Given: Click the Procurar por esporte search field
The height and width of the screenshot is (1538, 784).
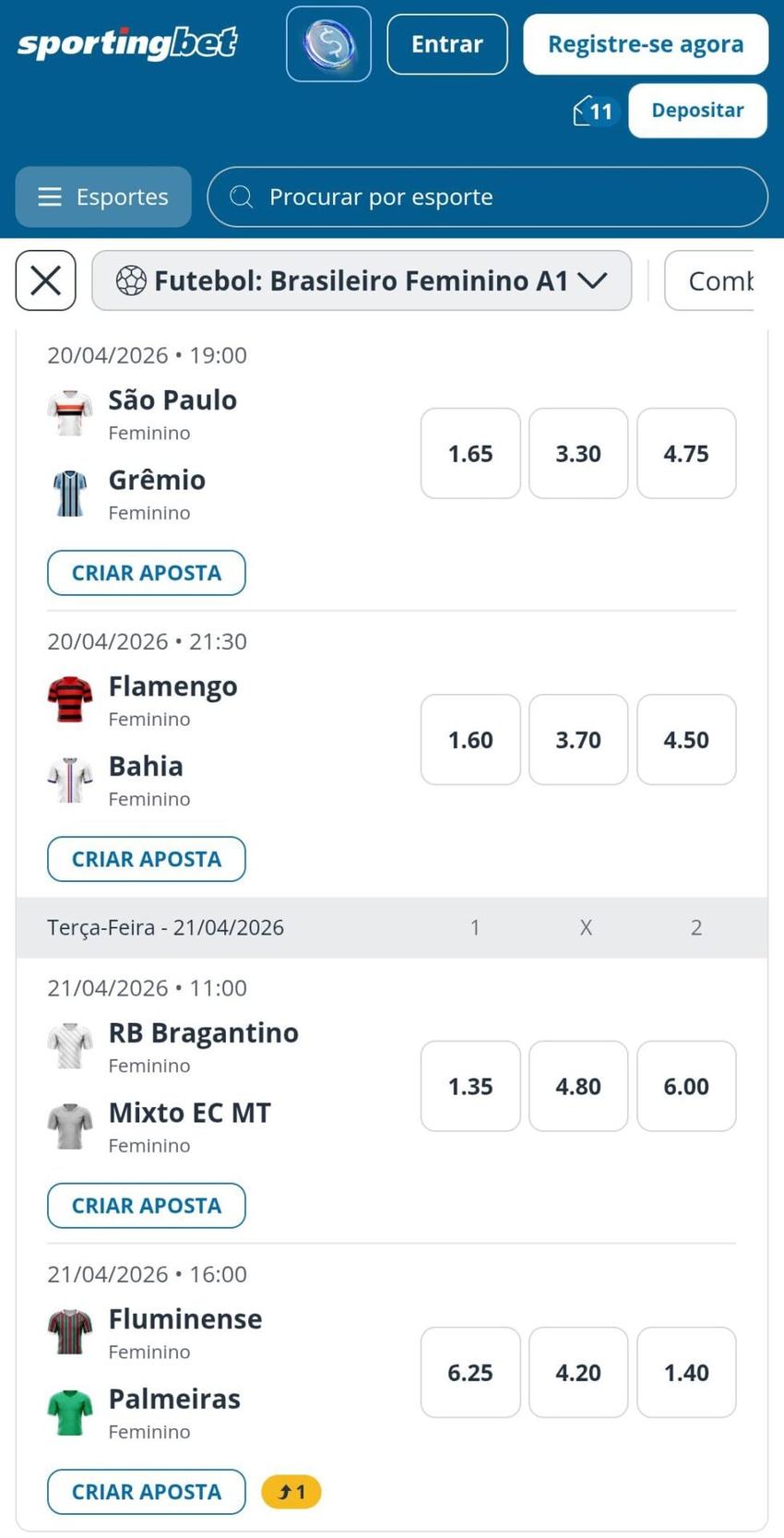Looking at the screenshot, I should [x=487, y=196].
